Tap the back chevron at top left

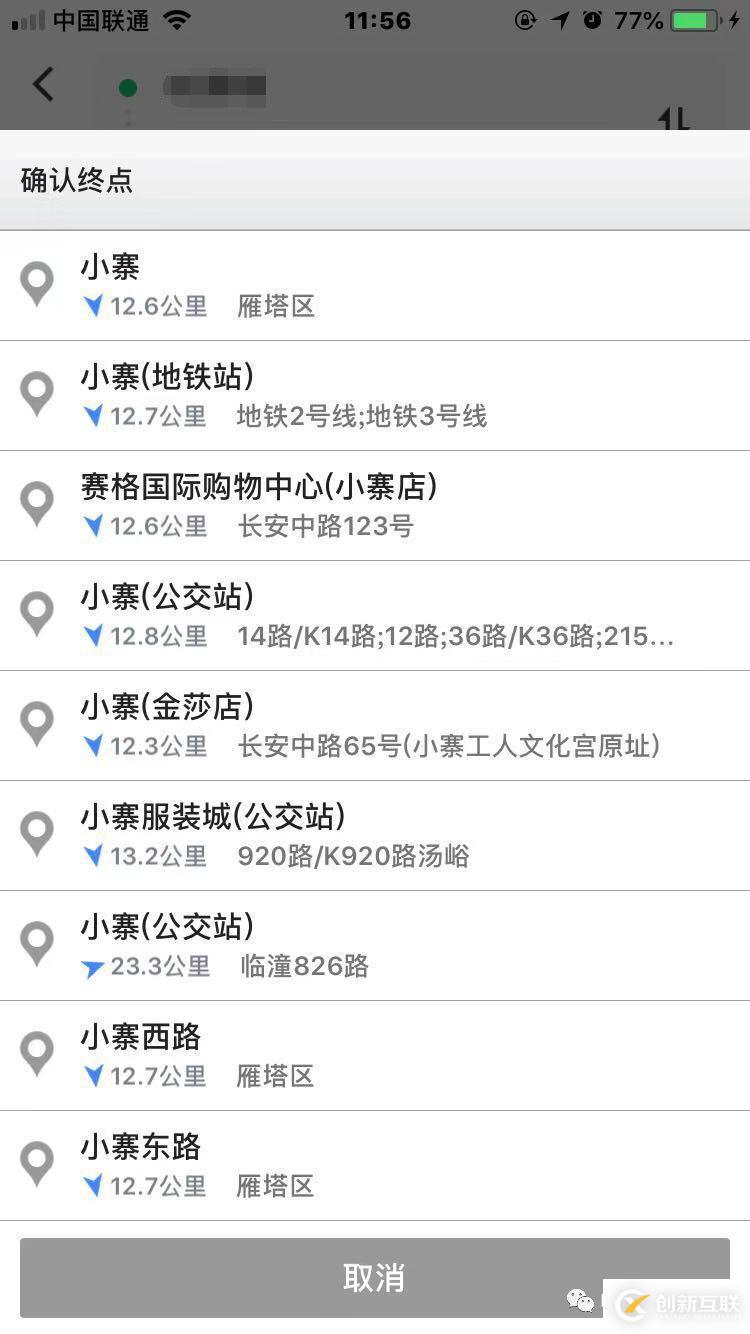[x=42, y=84]
